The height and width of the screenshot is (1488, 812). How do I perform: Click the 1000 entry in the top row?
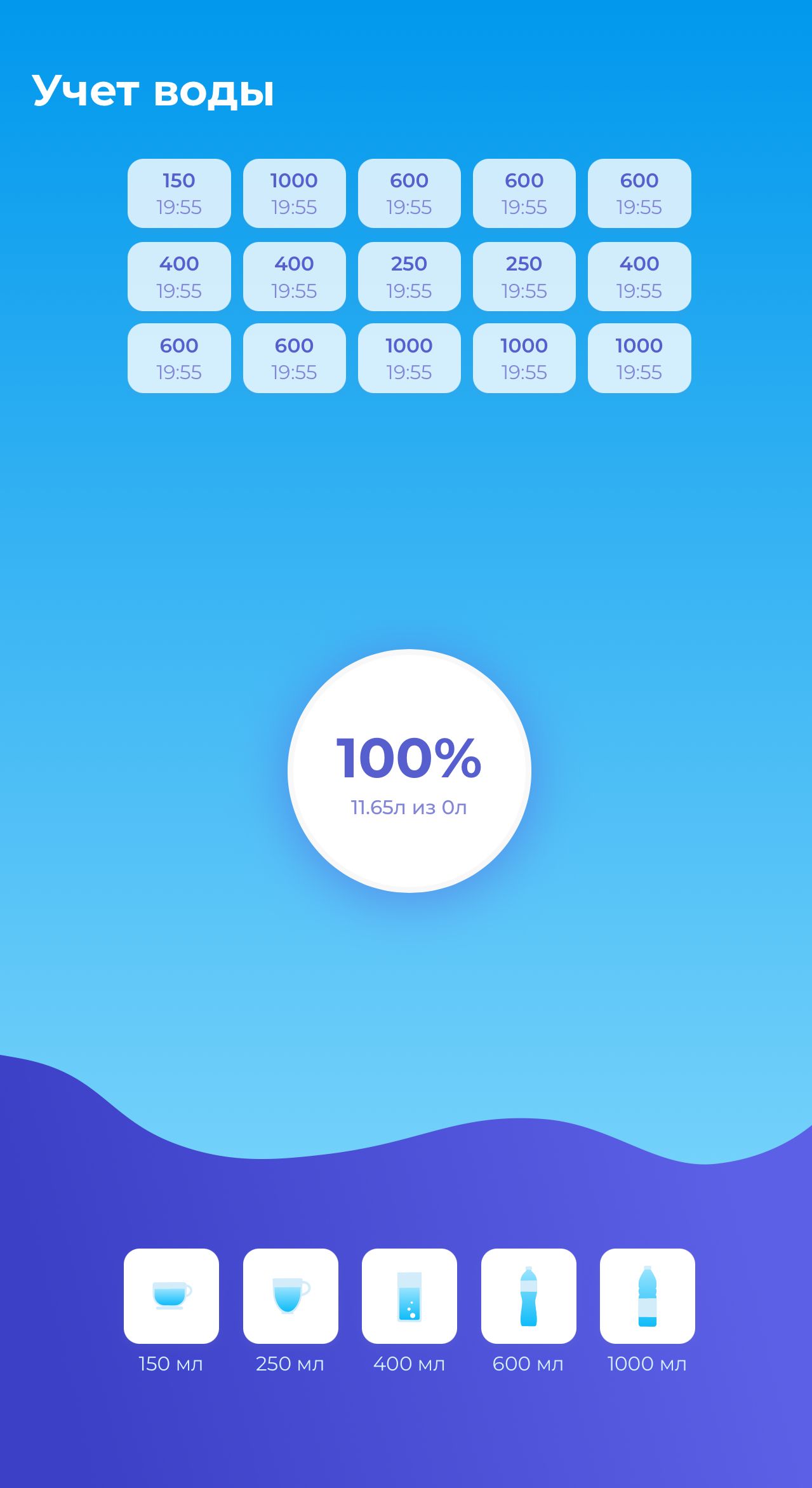294,194
